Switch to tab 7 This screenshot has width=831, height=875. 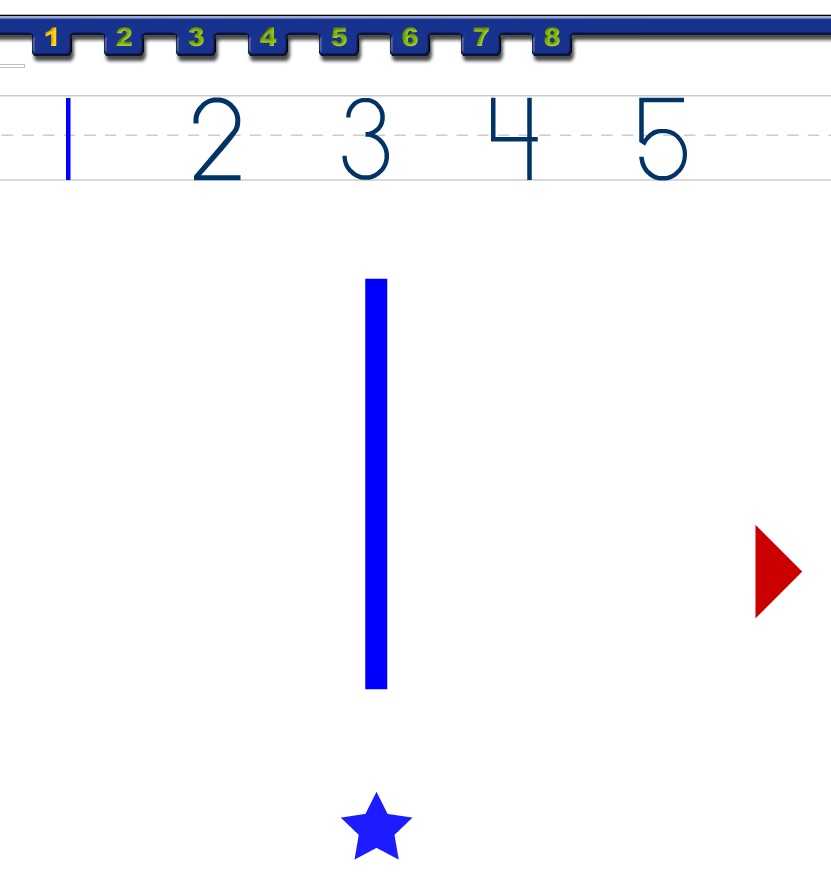click(x=481, y=40)
